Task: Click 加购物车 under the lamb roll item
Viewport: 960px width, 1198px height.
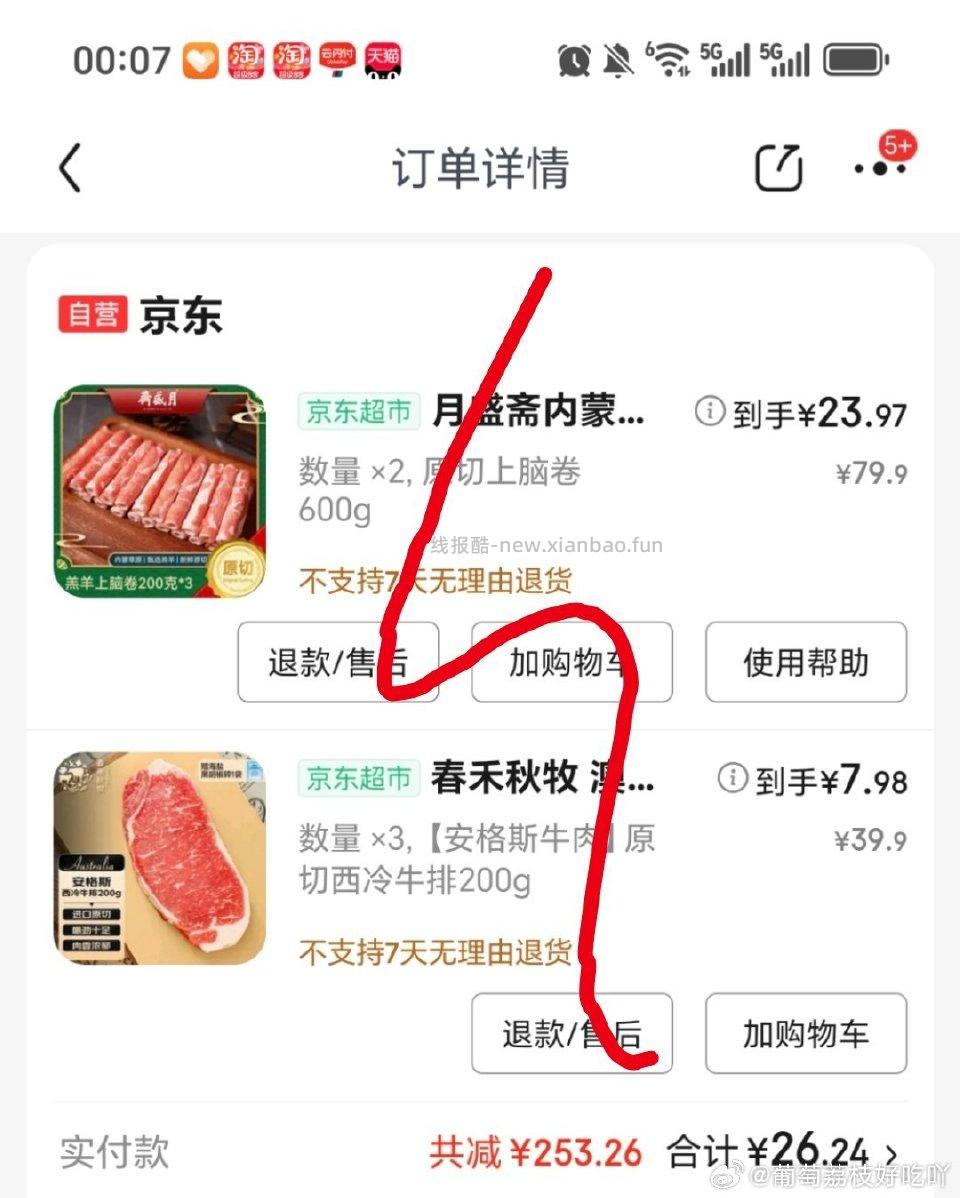Action: (571, 661)
